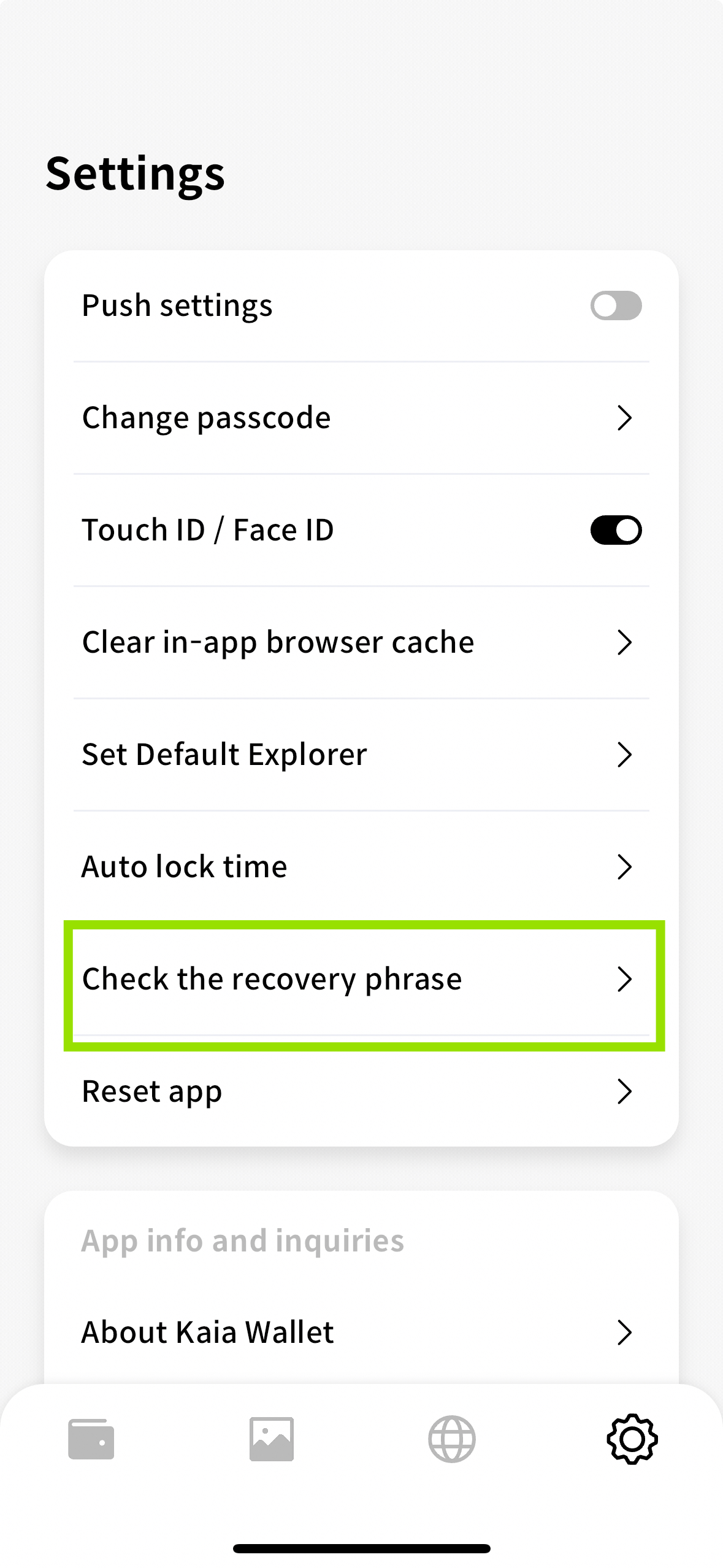Switch to the image gallery tab
The width and height of the screenshot is (723, 1568).
tap(271, 1439)
